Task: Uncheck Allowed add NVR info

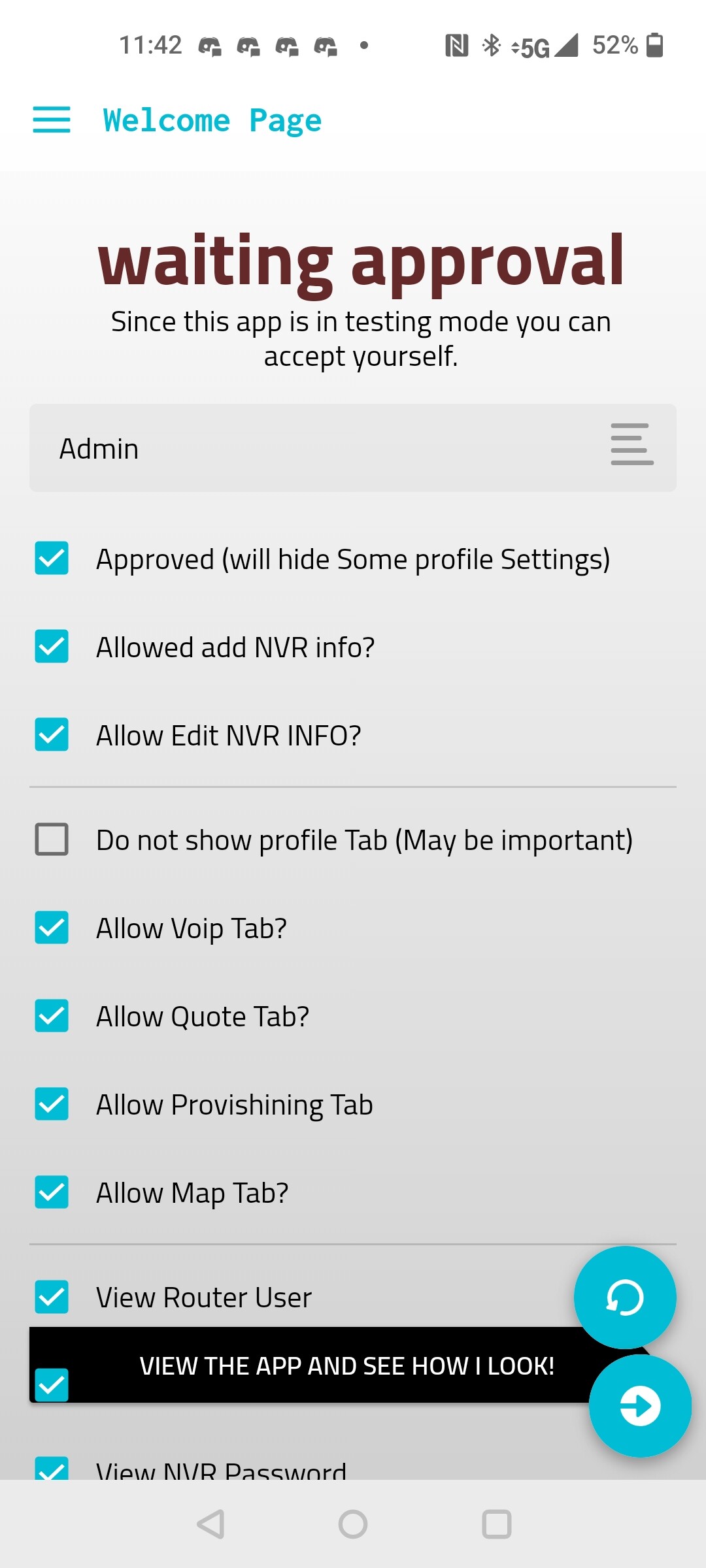Action: pyautogui.click(x=52, y=647)
